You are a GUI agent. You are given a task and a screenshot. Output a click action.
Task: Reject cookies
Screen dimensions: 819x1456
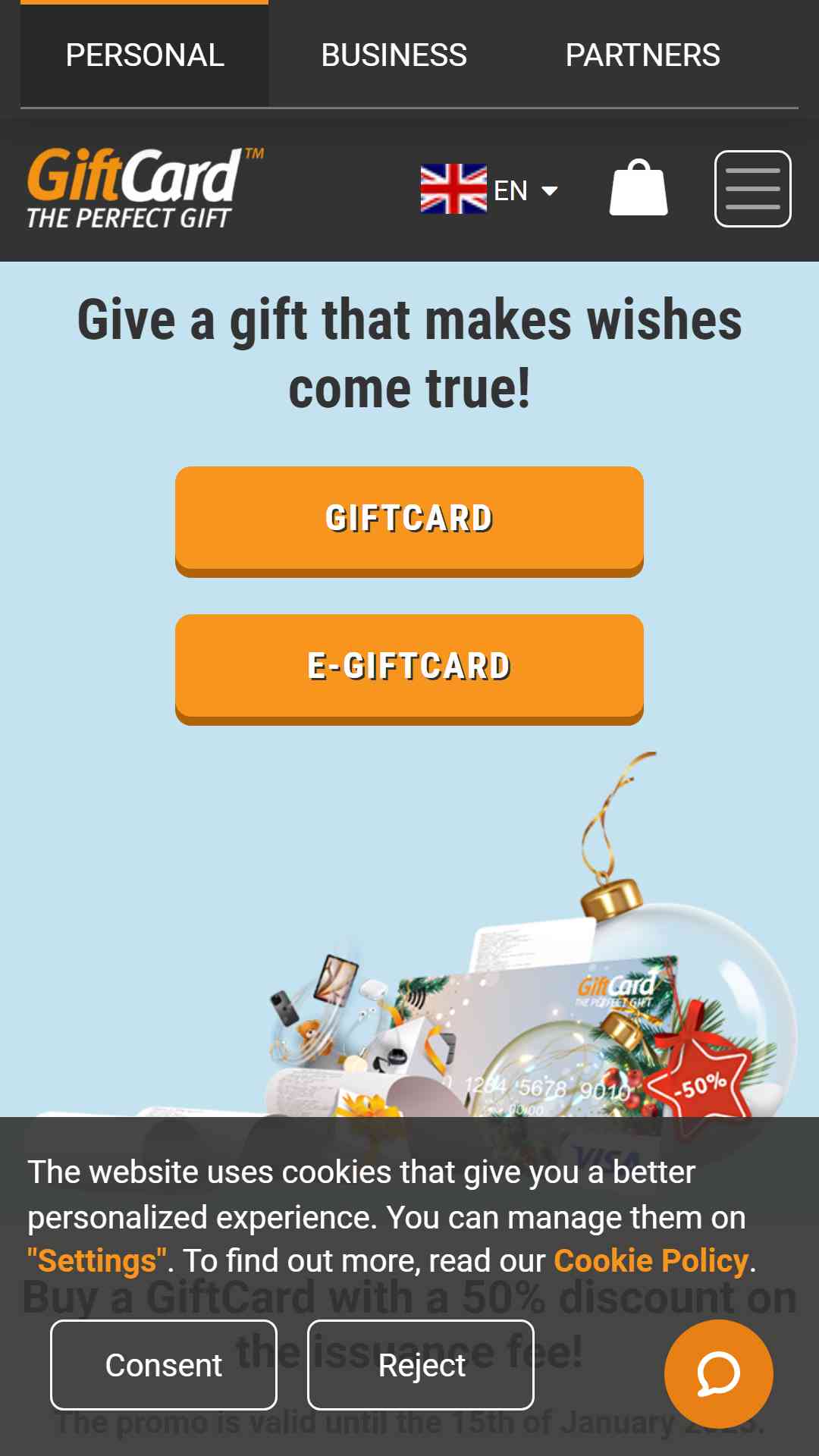(x=421, y=1365)
